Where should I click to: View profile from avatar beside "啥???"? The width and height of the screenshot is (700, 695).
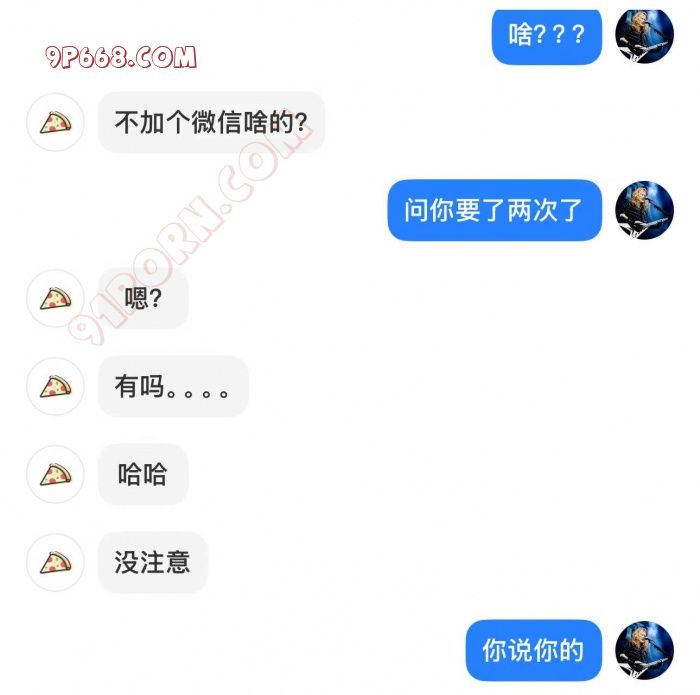coord(644,34)
